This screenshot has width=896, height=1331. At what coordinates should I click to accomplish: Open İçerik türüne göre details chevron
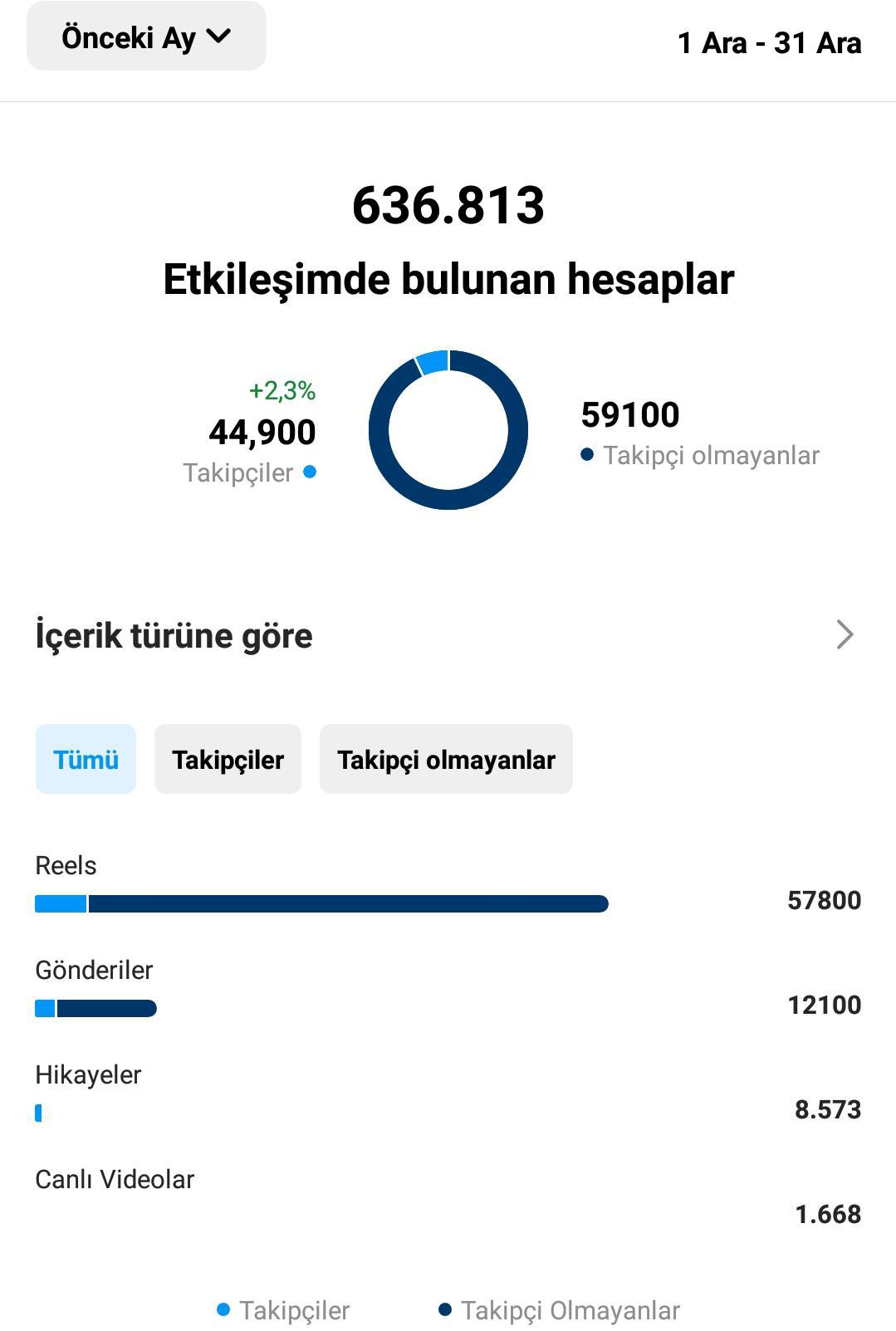[x=845, y=634]
